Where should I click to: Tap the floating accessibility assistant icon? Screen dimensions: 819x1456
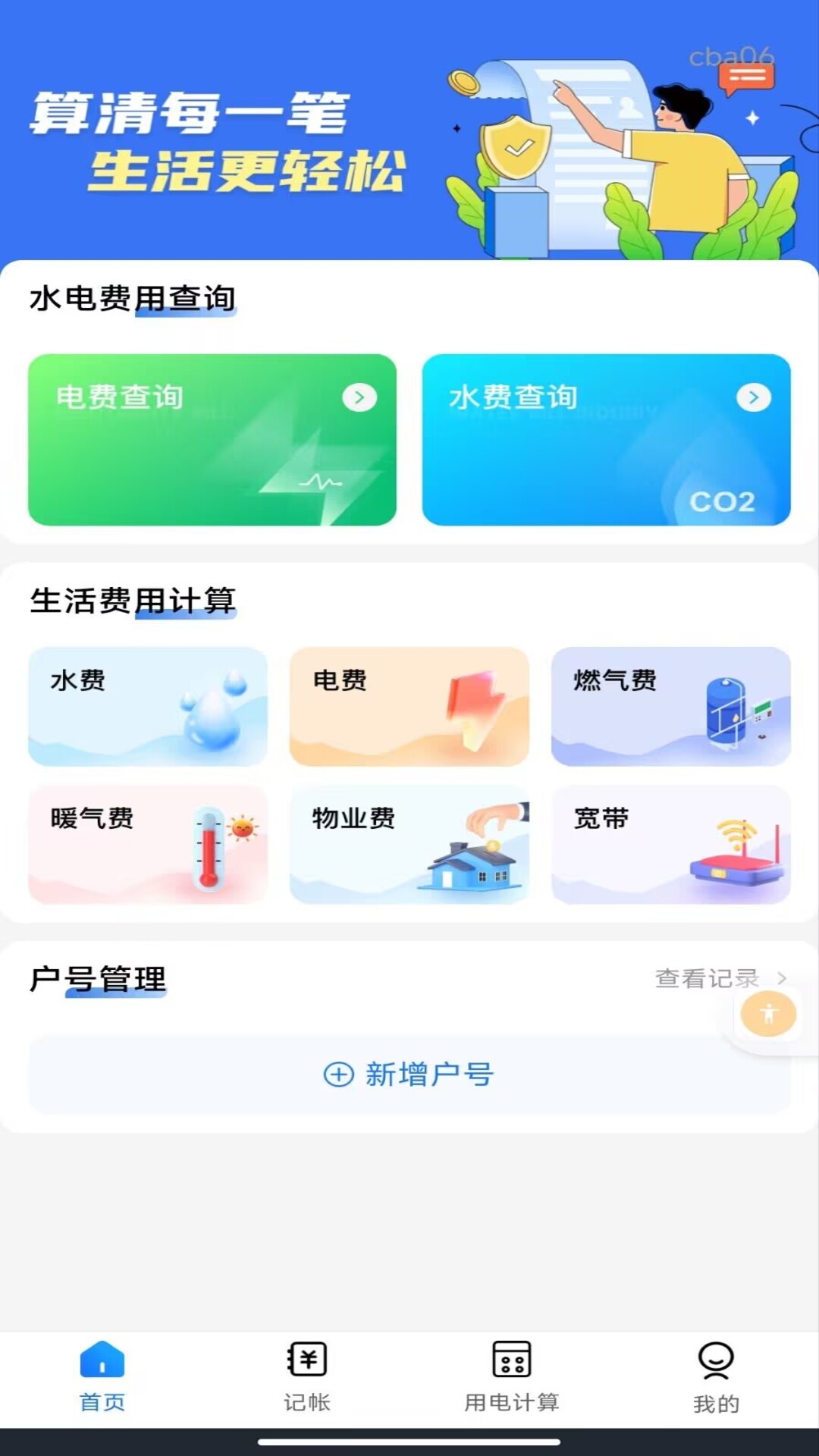(x=768, y=1014)
